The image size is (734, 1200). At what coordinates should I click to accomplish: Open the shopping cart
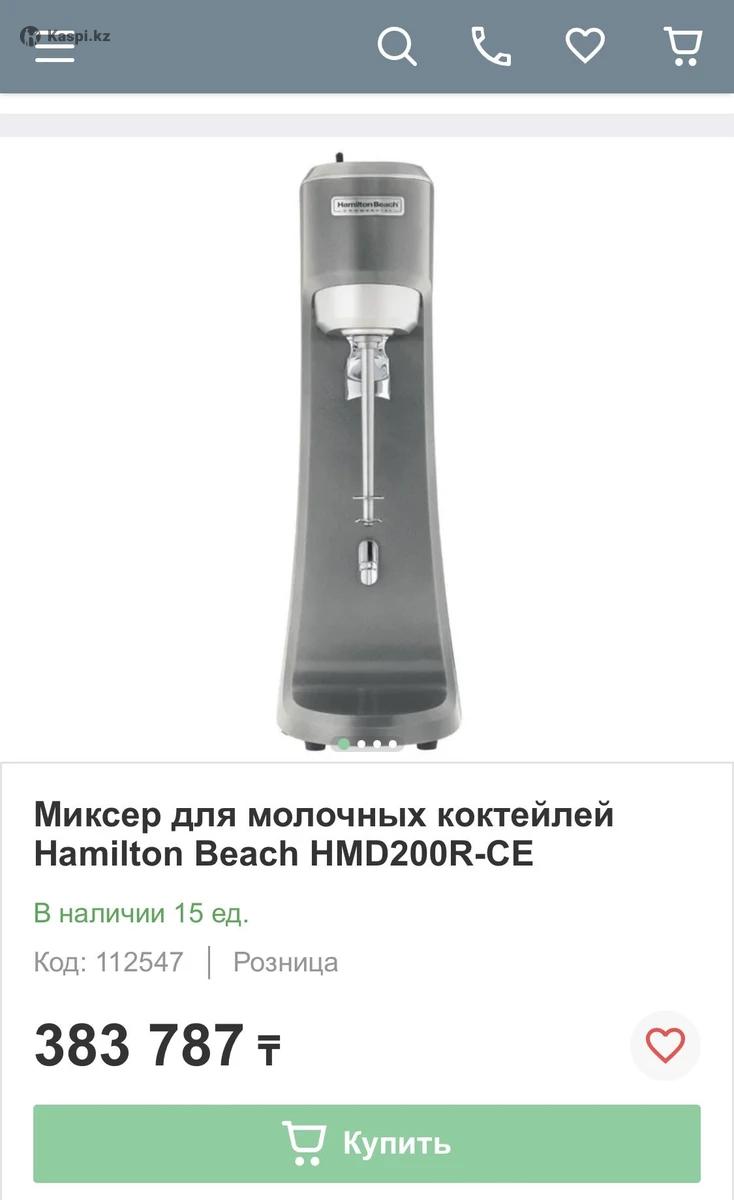[682, 46]
